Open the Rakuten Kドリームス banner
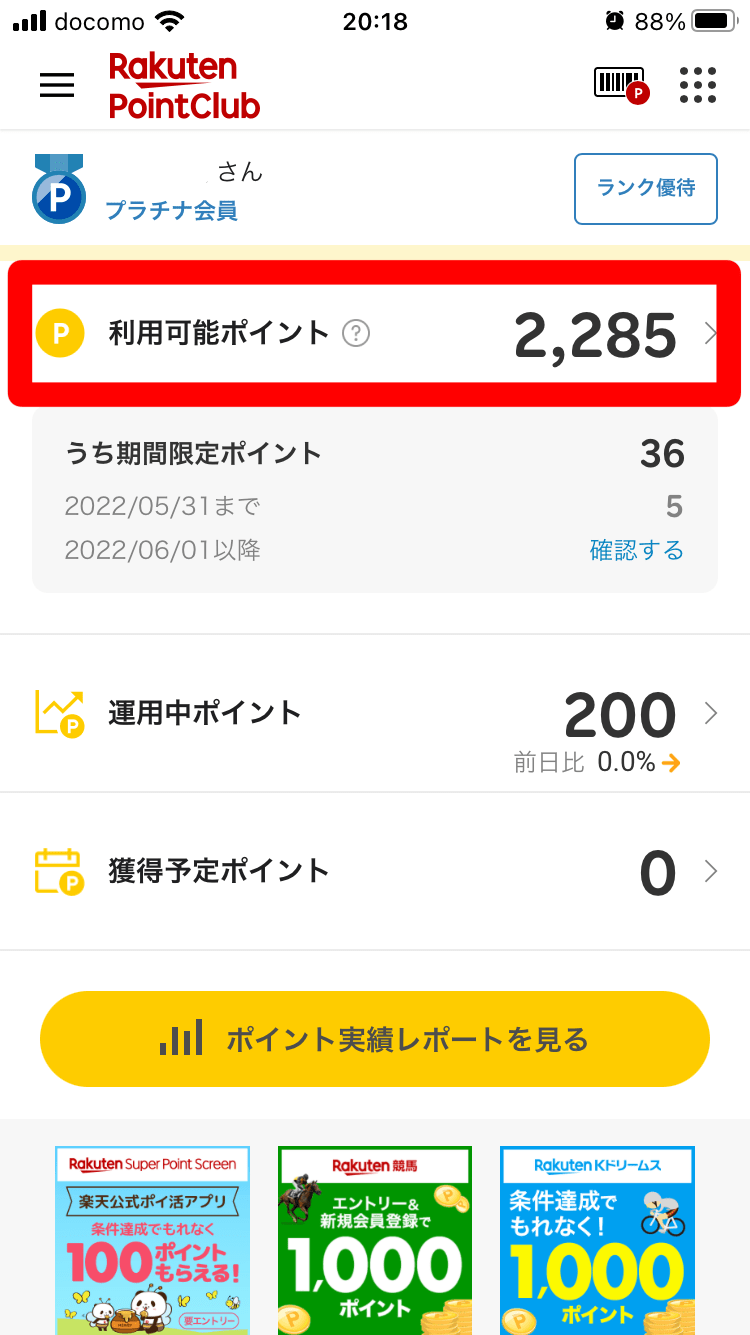The image size is (750, 1335). tap(597, 1240)
